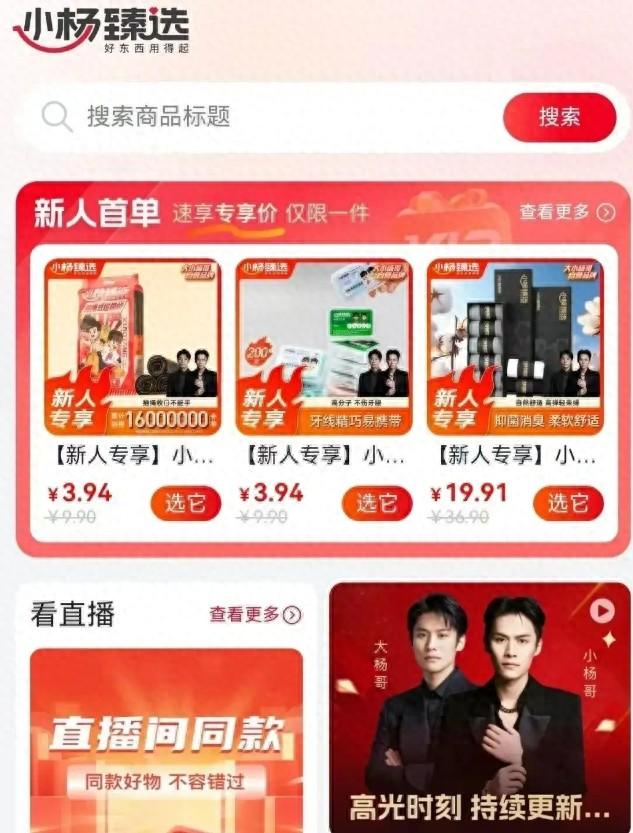This screenshot has width=633, height=833.
Task: Open 查看更多 in 新人首单 section
Action: point(566,212)
